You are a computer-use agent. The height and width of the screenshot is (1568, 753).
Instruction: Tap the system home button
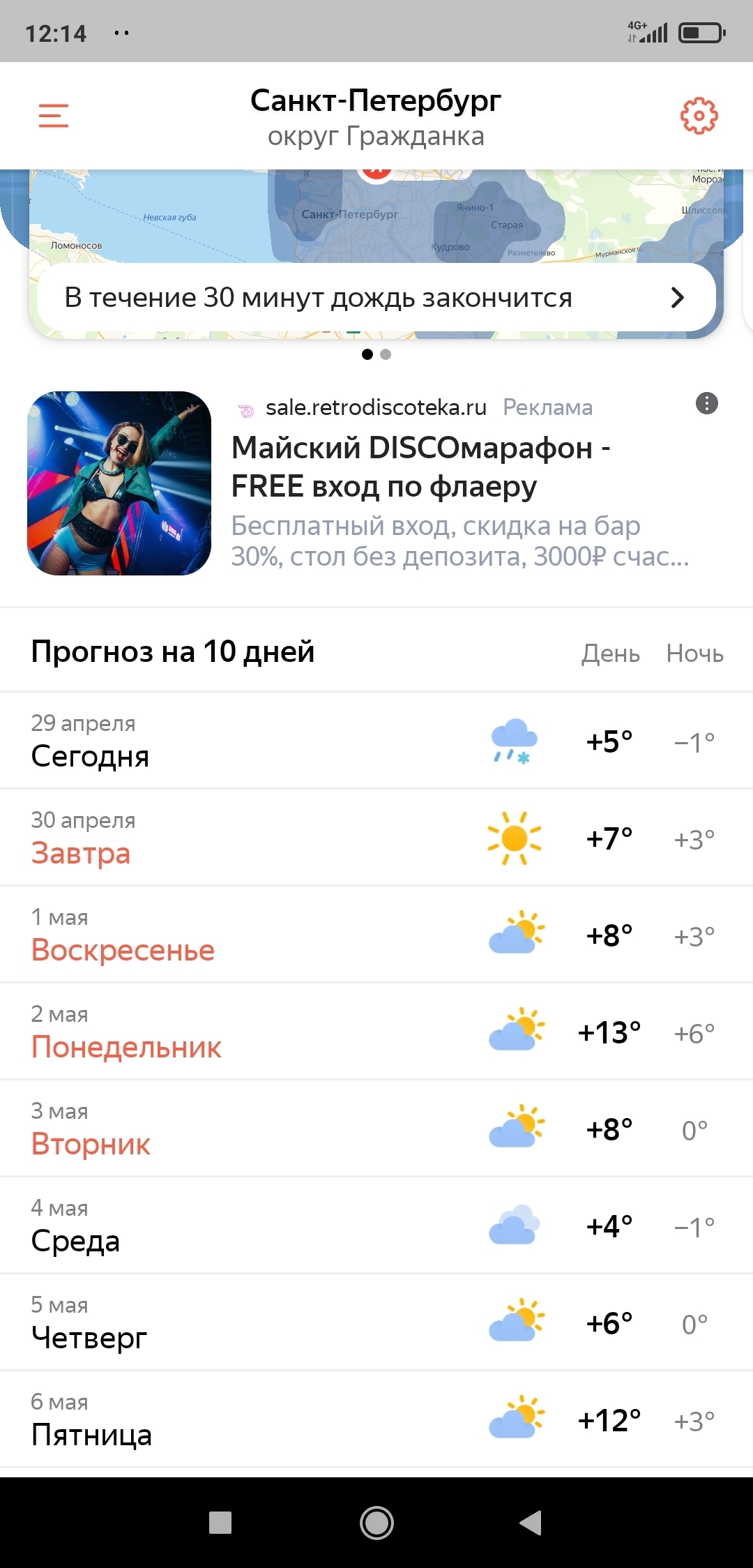click(376, 1523)
